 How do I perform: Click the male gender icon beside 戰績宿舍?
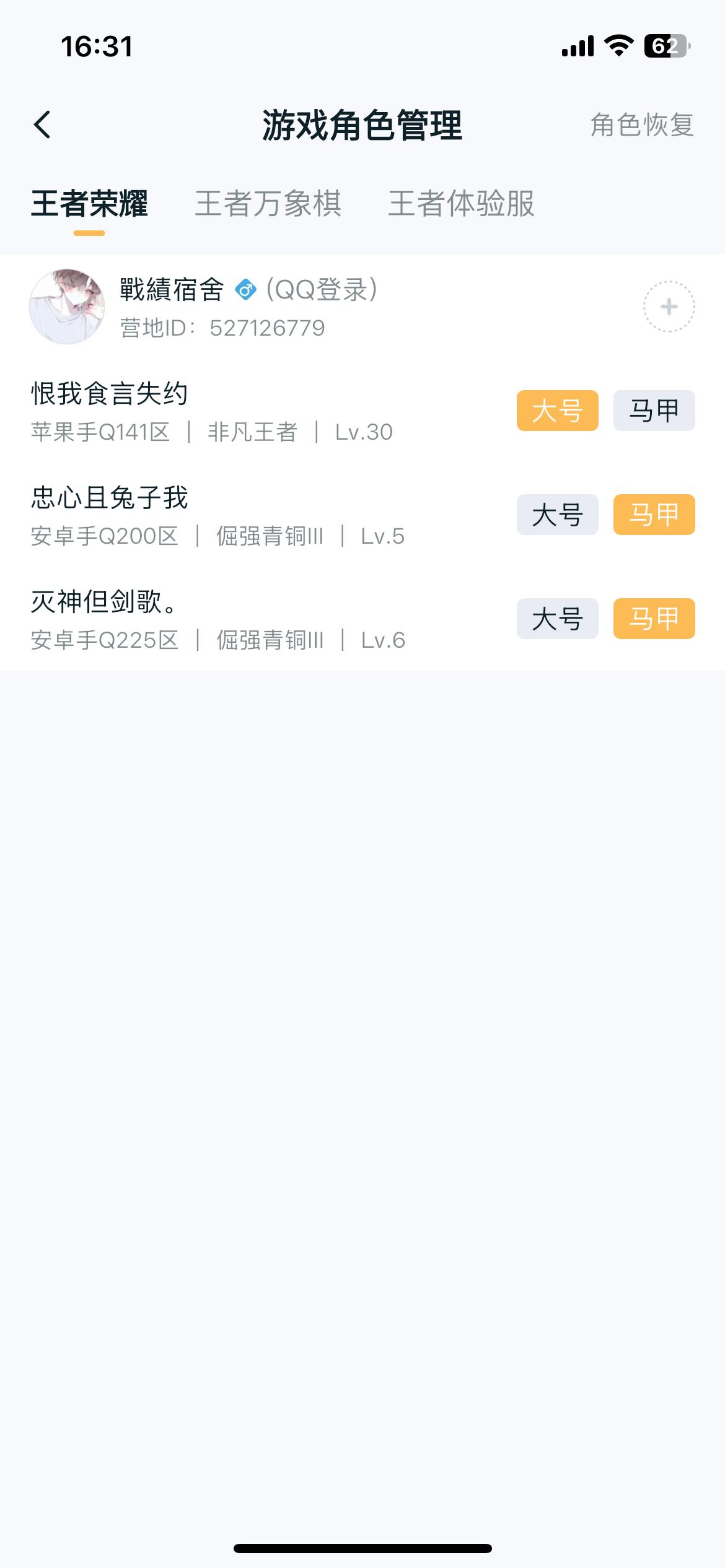tap(247, 290)
